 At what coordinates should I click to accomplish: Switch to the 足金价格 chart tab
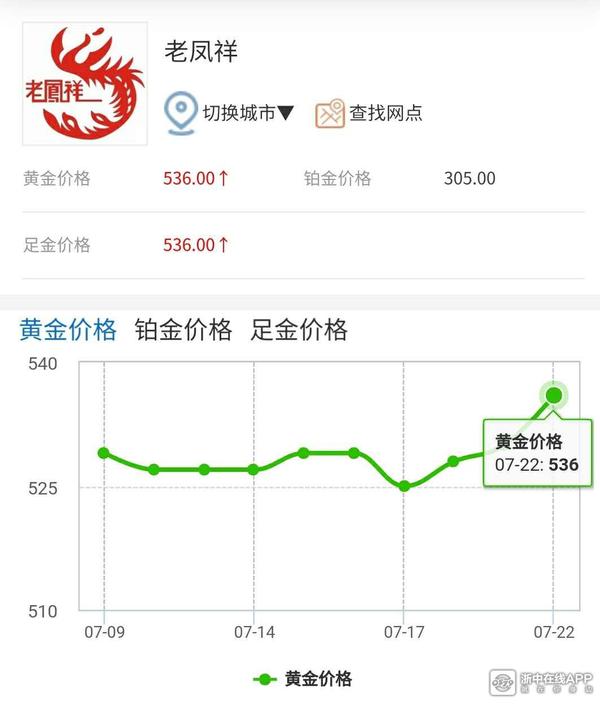click(x=299, y=329)
